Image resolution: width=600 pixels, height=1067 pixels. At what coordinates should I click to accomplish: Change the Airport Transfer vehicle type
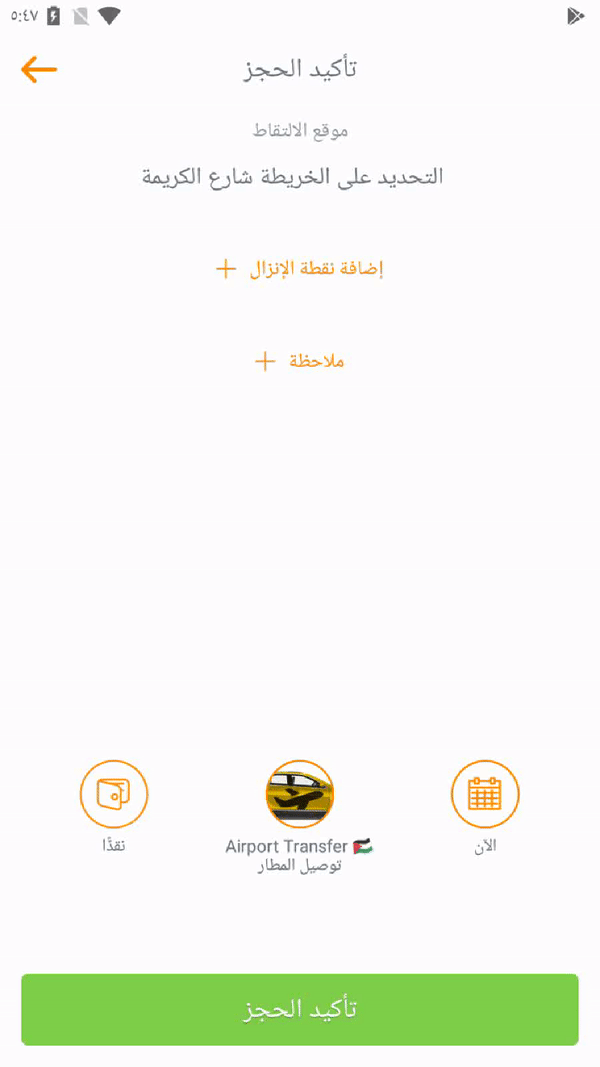coord(299,794)
